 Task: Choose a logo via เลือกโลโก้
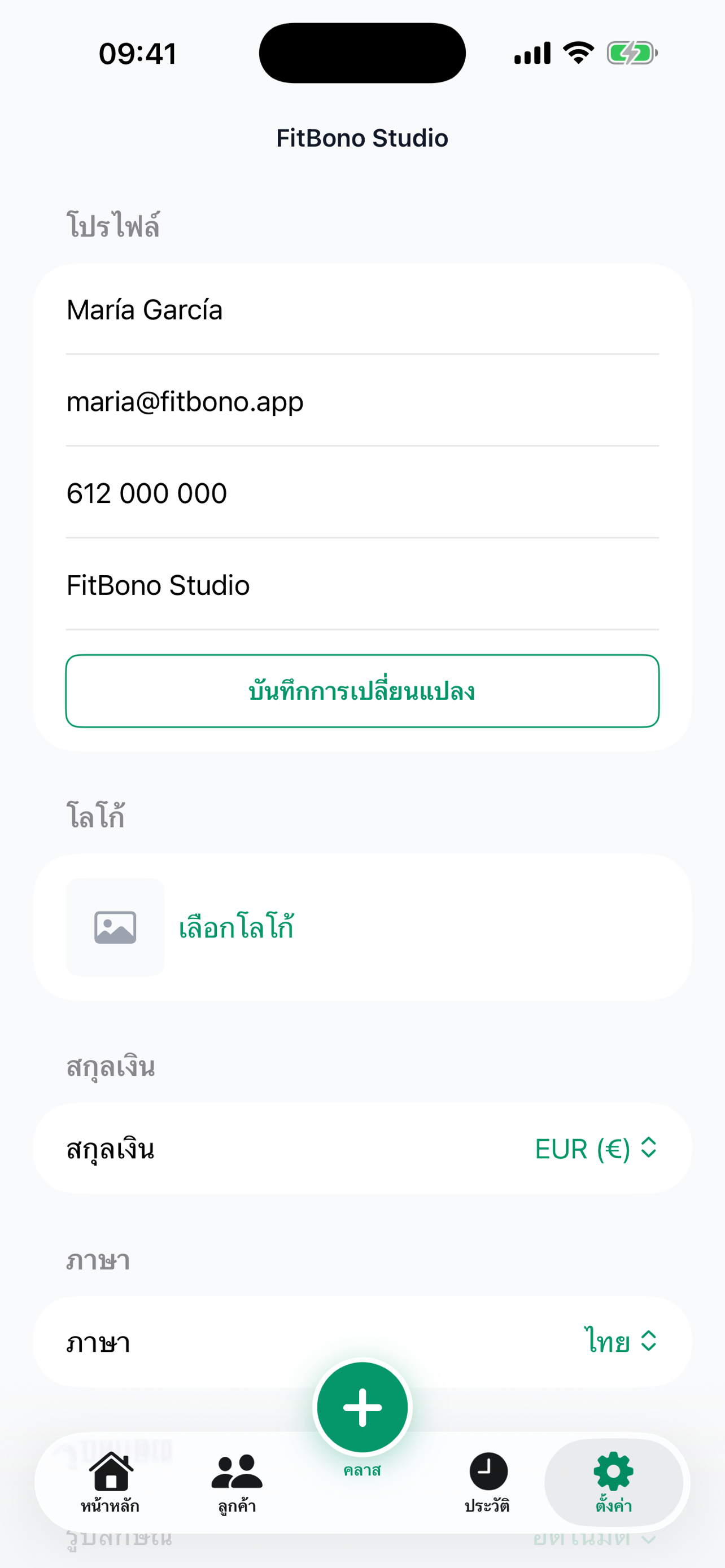(236, 928)
